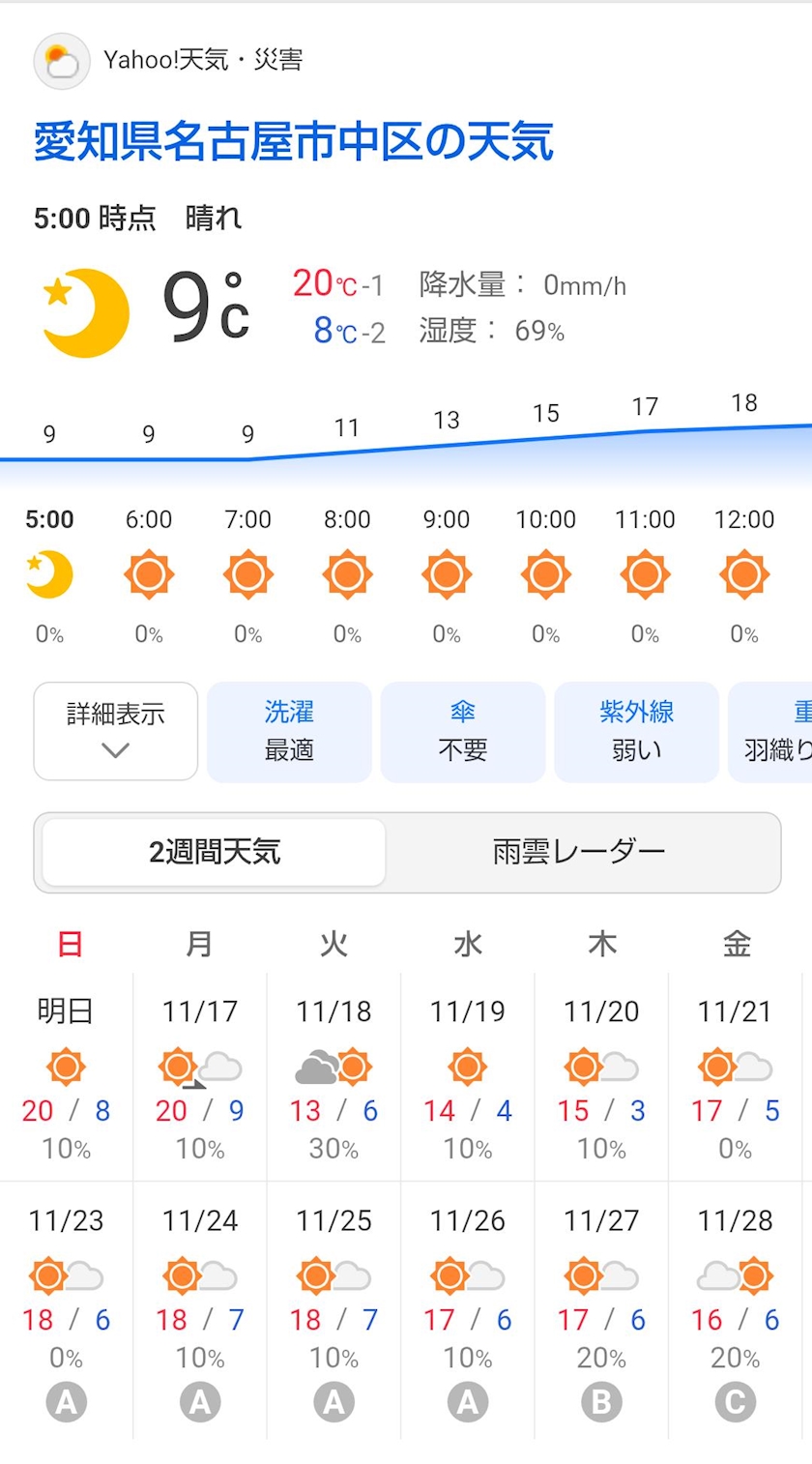The image size is (812, 1464).
Task: Open the 愛知県名古屋市中区の天気 title link
Action: [293, 141]
